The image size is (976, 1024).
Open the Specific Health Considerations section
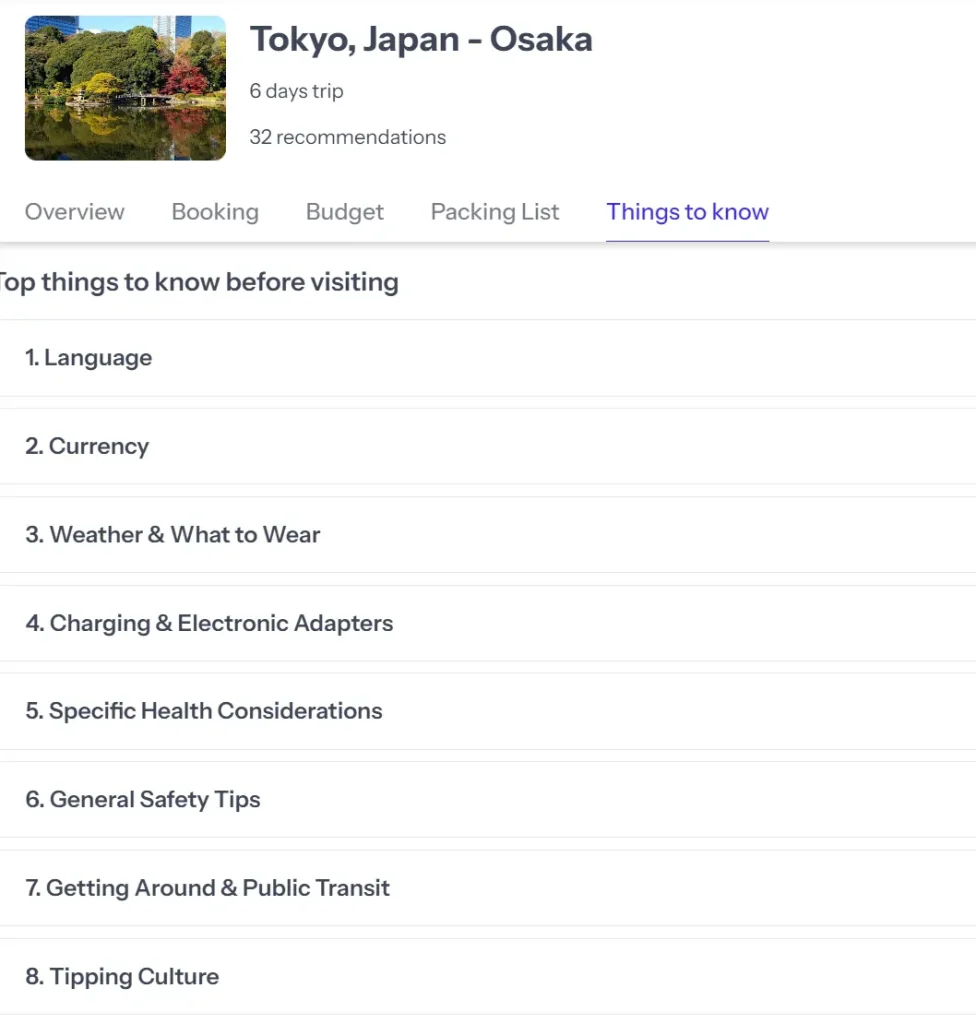click(204, 711)
